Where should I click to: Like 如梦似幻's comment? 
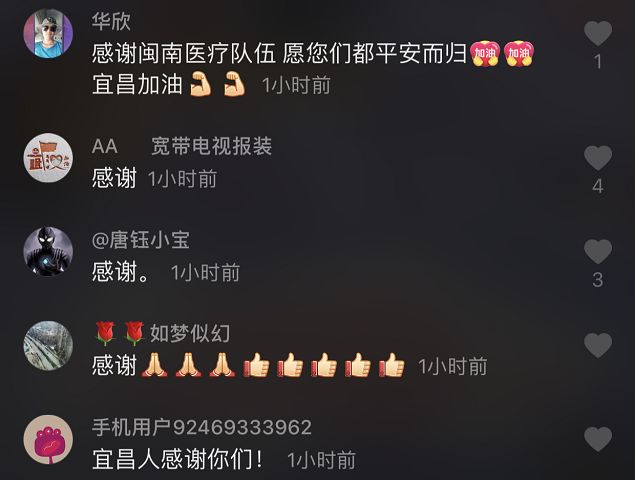(597, 346)
